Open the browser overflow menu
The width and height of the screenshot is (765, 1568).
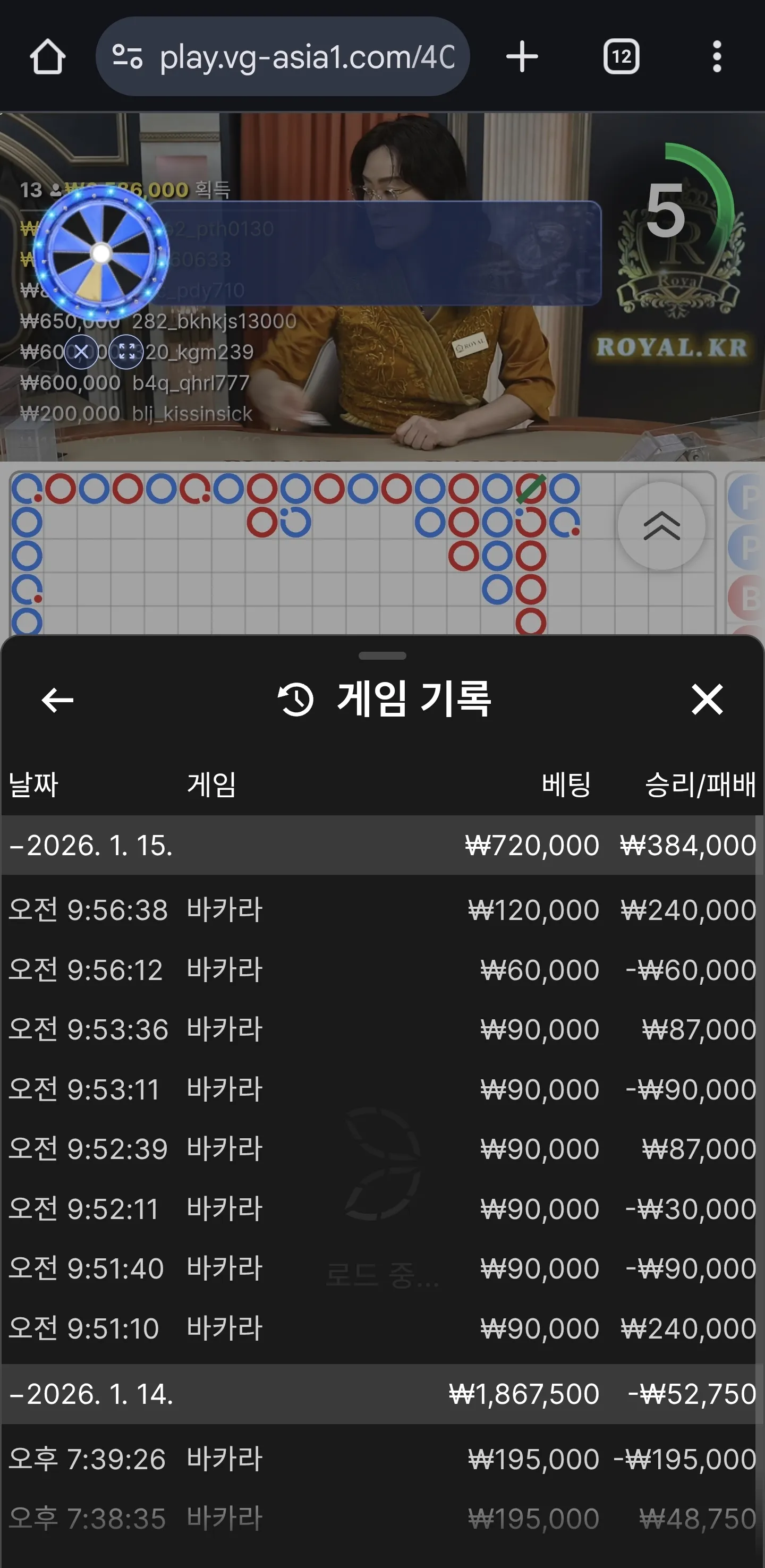[x=717, y=57]
